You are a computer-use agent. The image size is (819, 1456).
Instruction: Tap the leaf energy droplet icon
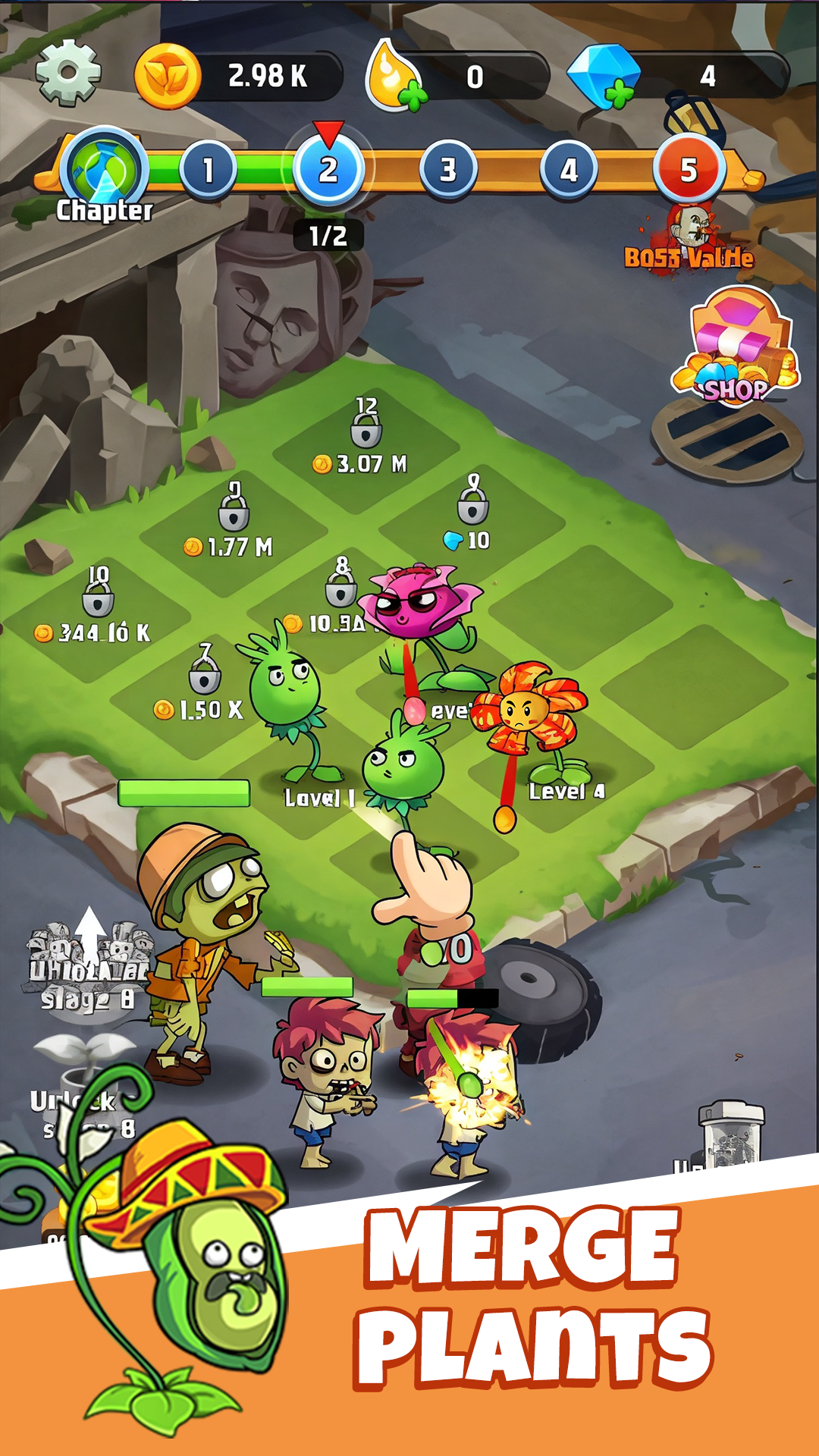point(391,72)
